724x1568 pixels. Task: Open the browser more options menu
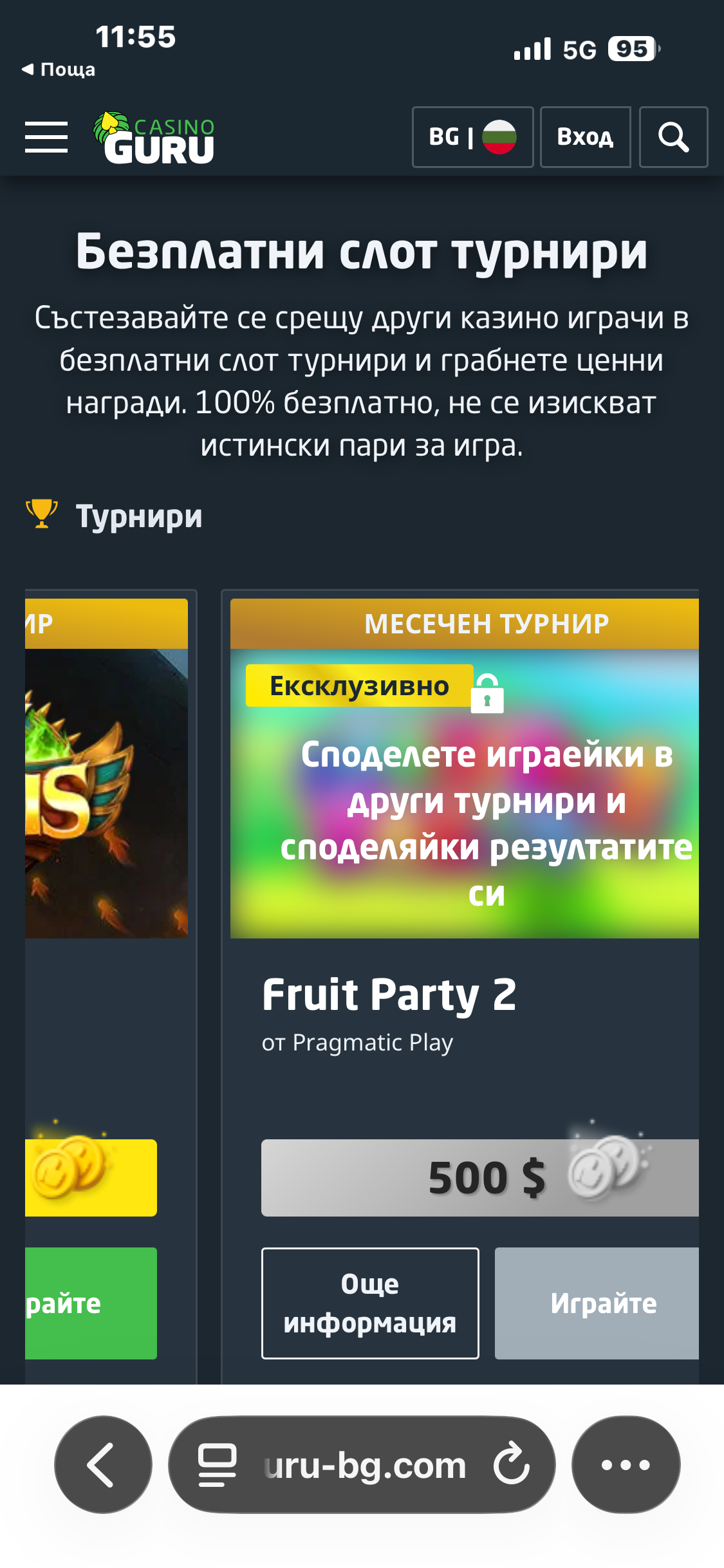(x=626, y=1464)
